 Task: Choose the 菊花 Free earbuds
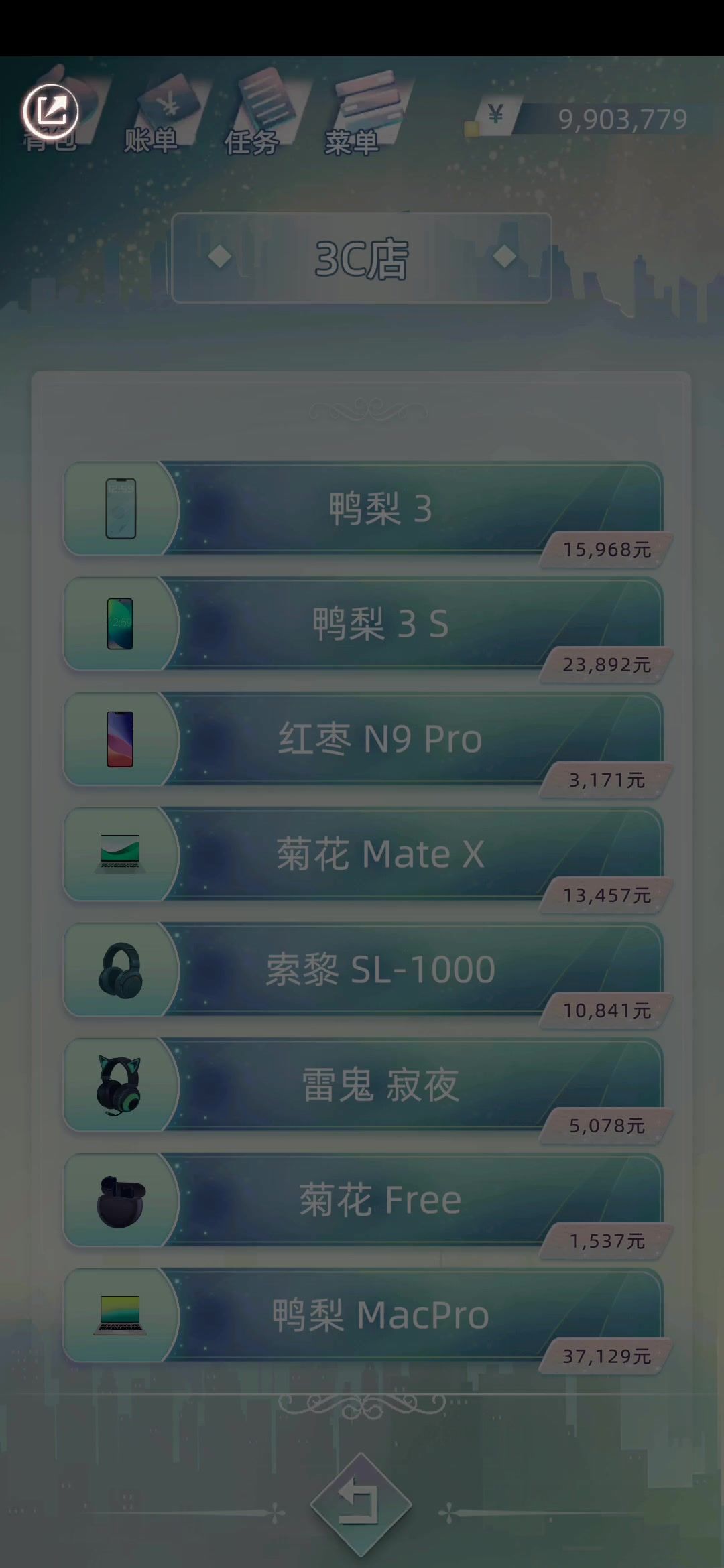[x=379, y=1199]
